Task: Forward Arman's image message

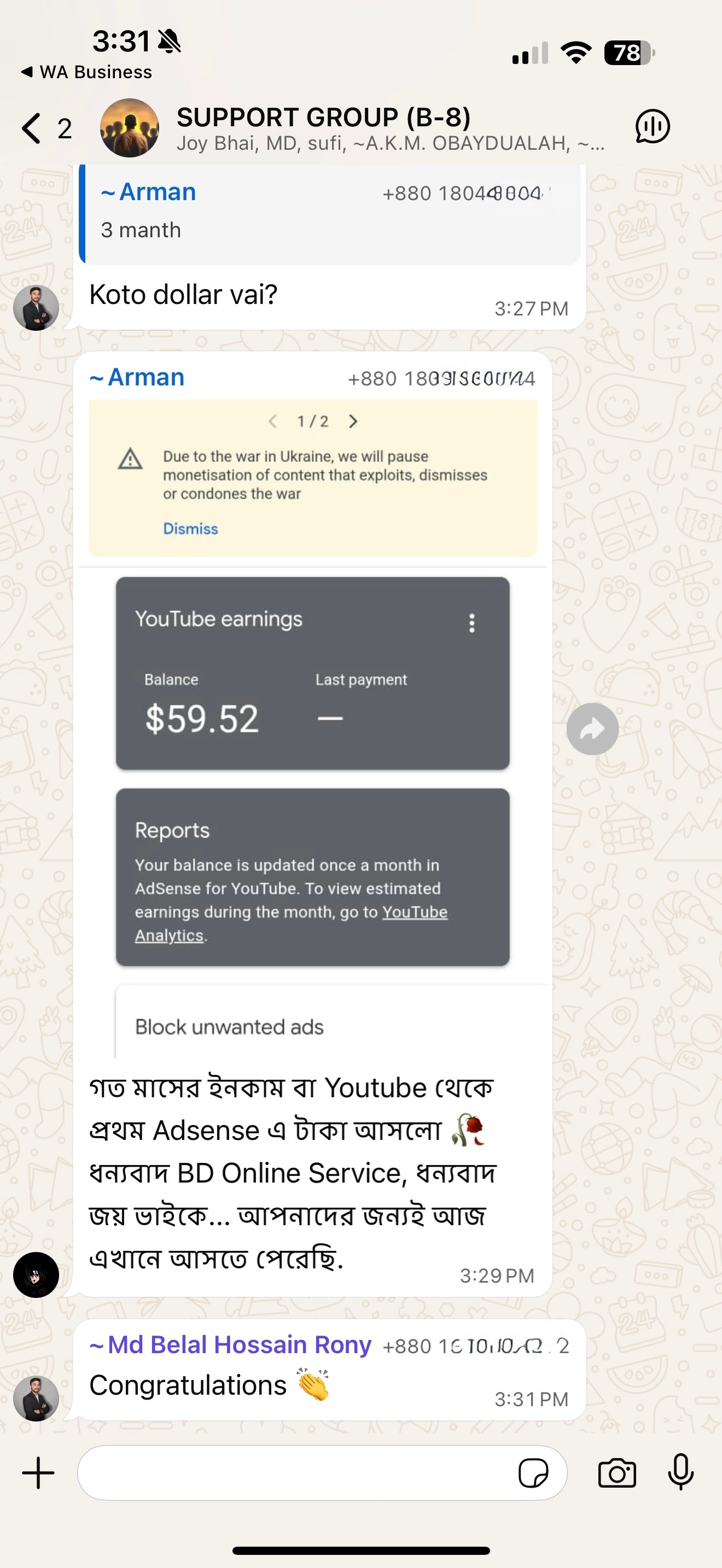Action: [x=592, y=729]
